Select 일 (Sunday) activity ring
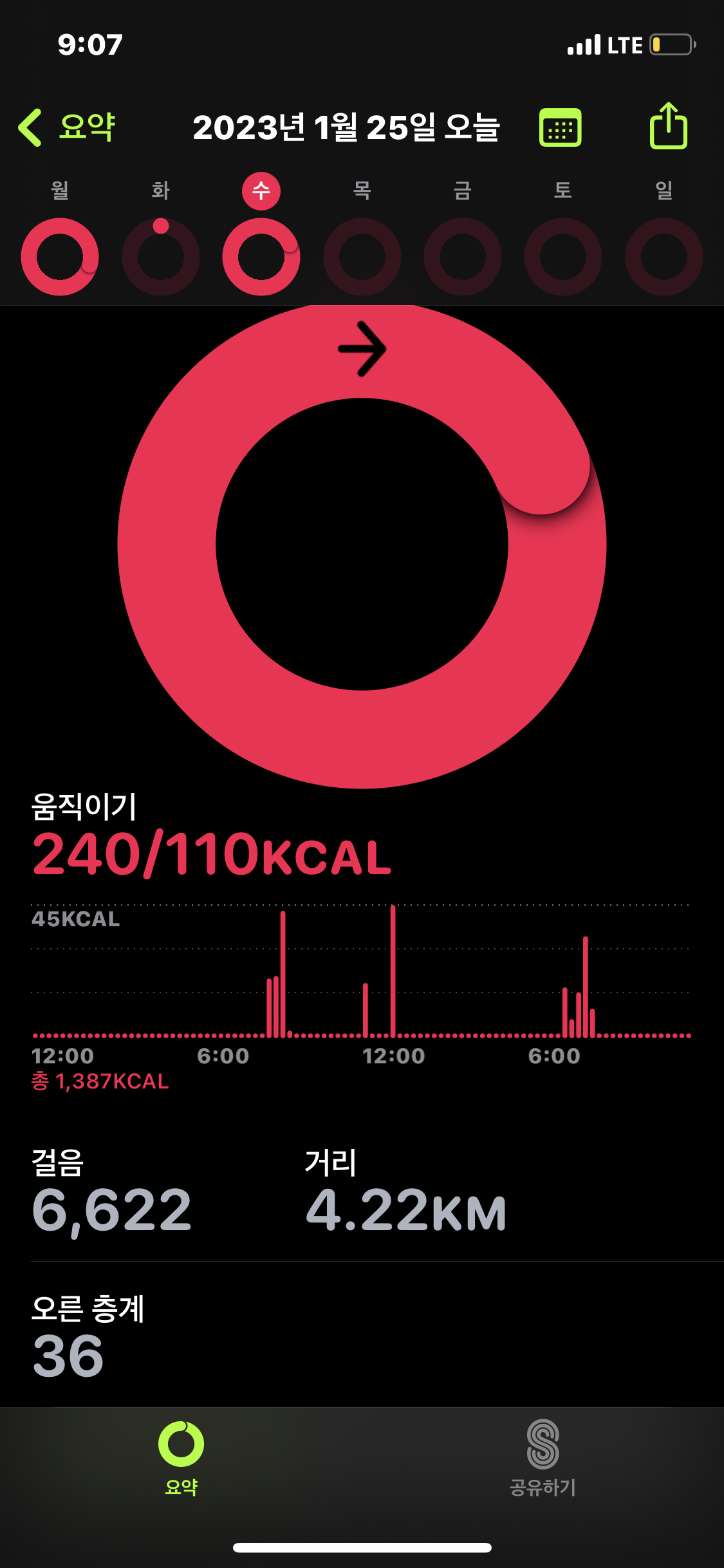 point(664,257)
